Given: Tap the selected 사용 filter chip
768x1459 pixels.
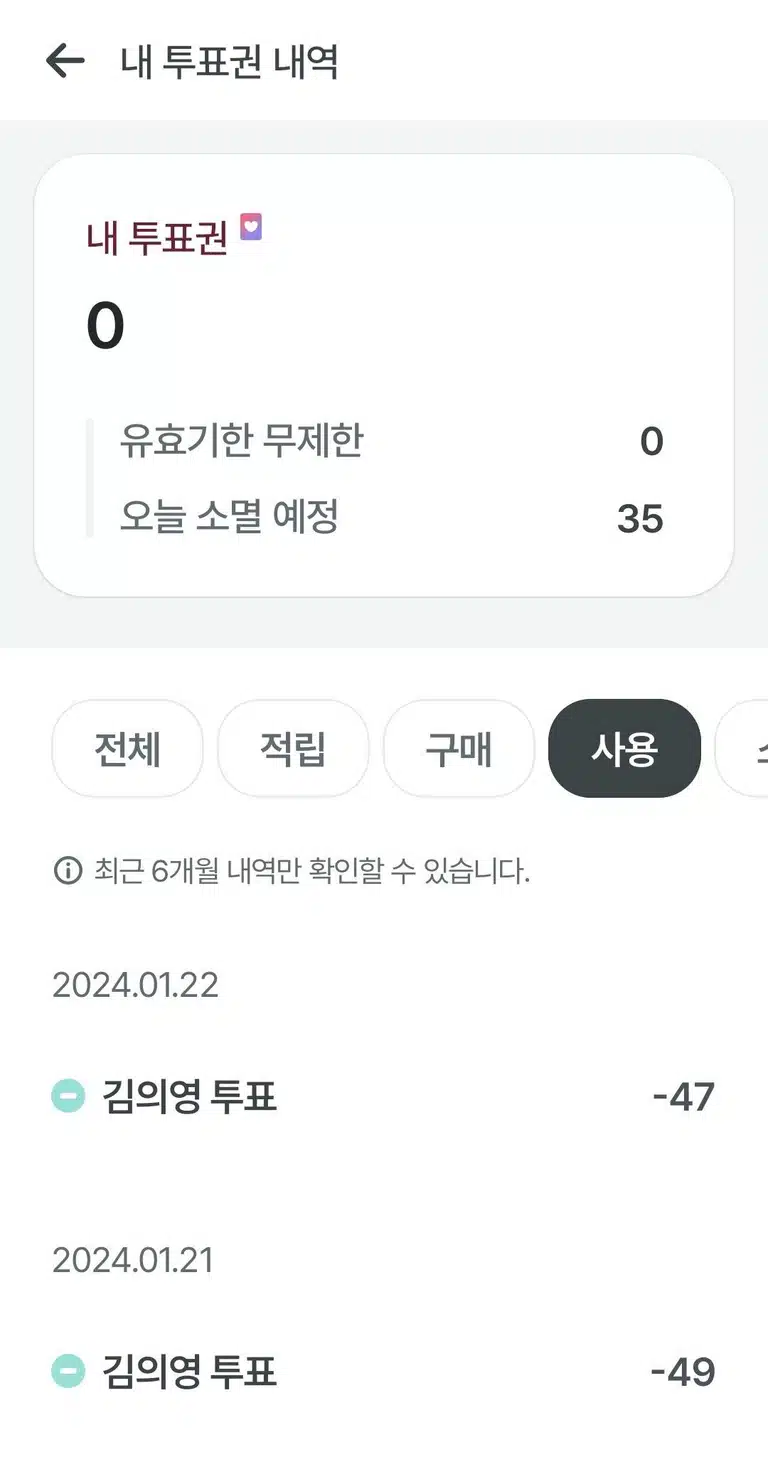Looking at the screenshot, I should click(625, 748).
